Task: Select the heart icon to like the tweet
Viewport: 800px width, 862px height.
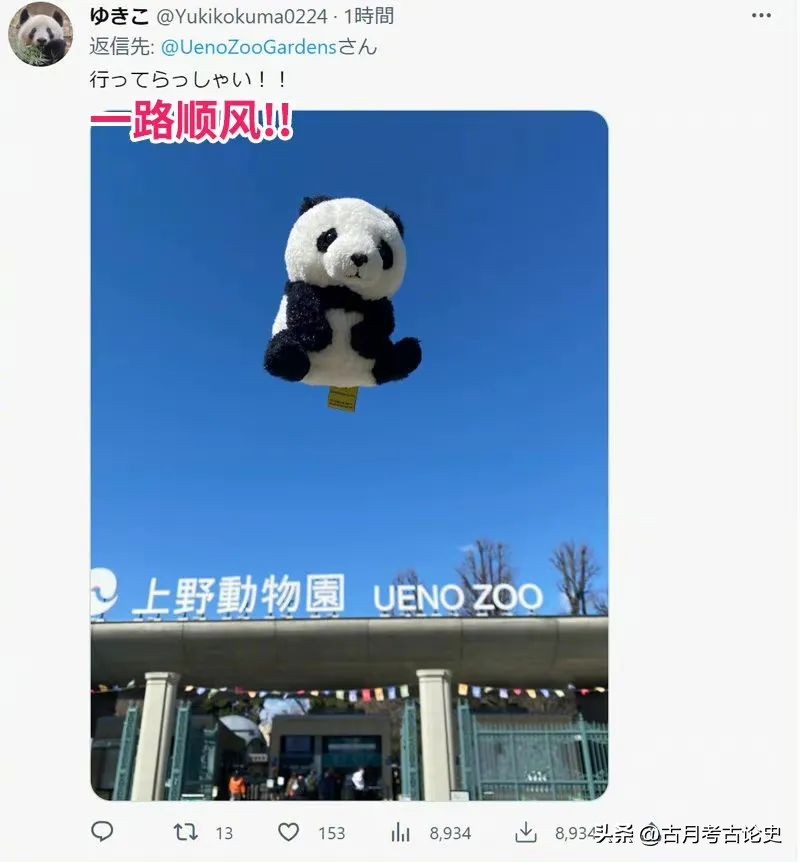Action: click(x=289, y=831)
